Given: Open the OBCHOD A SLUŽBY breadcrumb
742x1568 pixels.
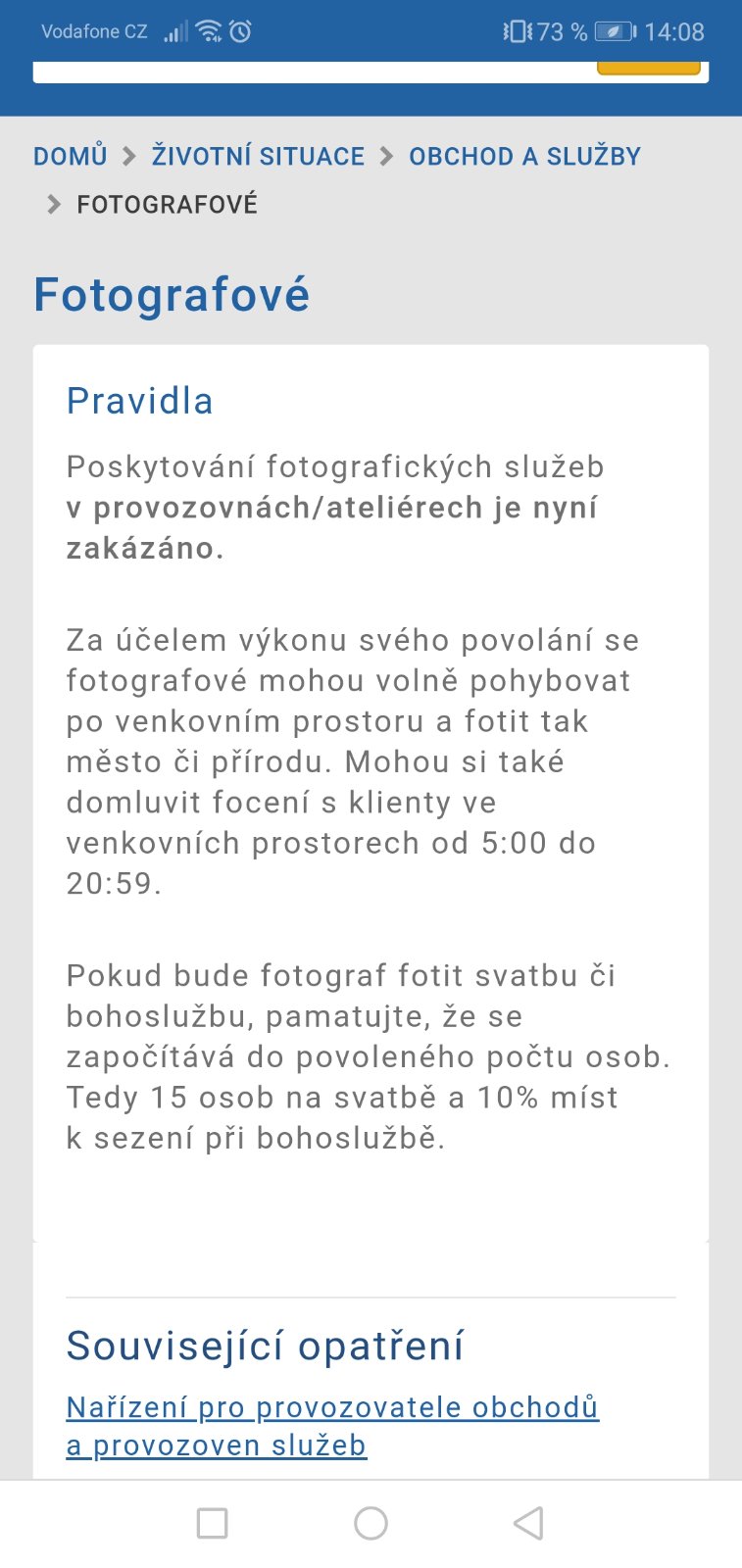Looking at the screenshot, I should [524, 156].
